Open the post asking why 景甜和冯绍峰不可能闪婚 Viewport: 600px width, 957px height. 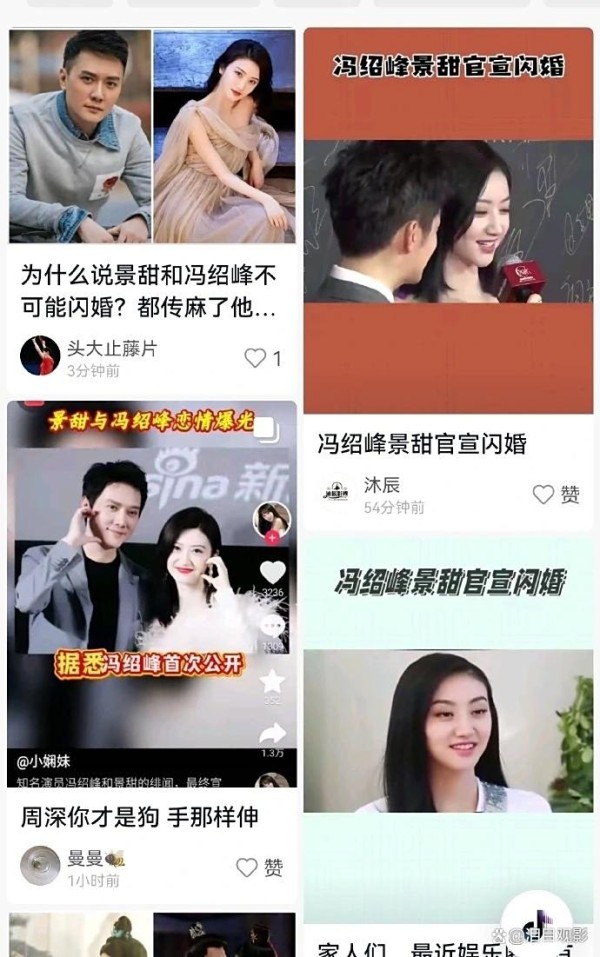click(x=149, y=290)
